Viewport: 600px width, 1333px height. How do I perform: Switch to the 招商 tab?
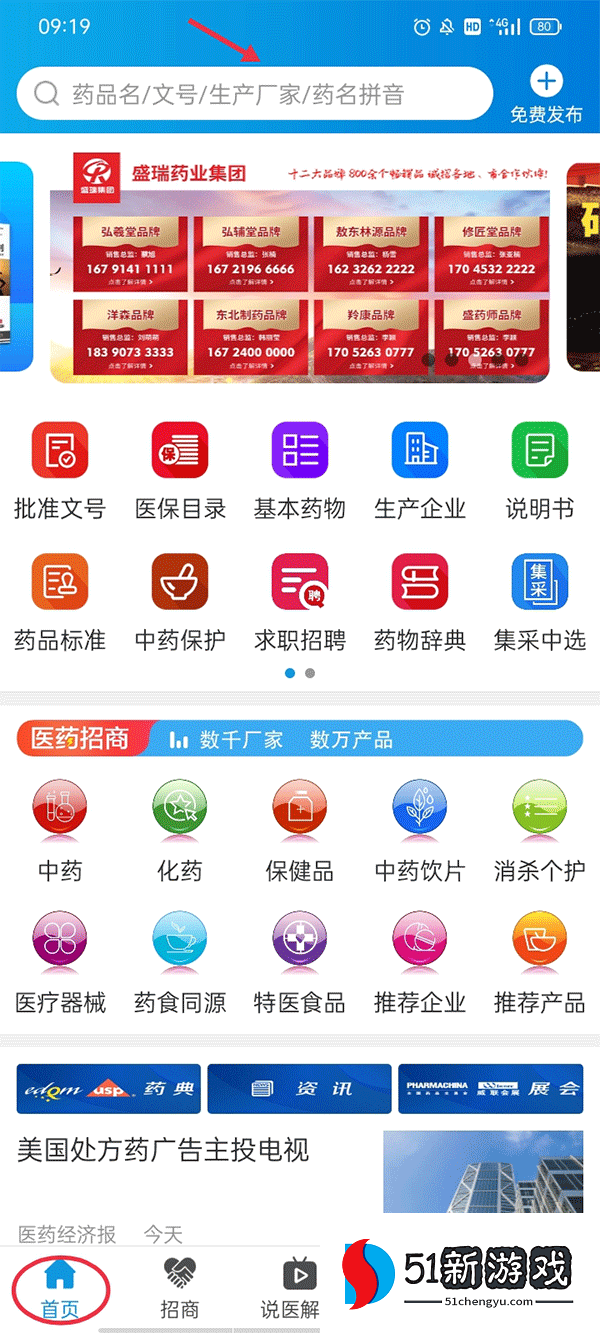(x=180, y=1287)
